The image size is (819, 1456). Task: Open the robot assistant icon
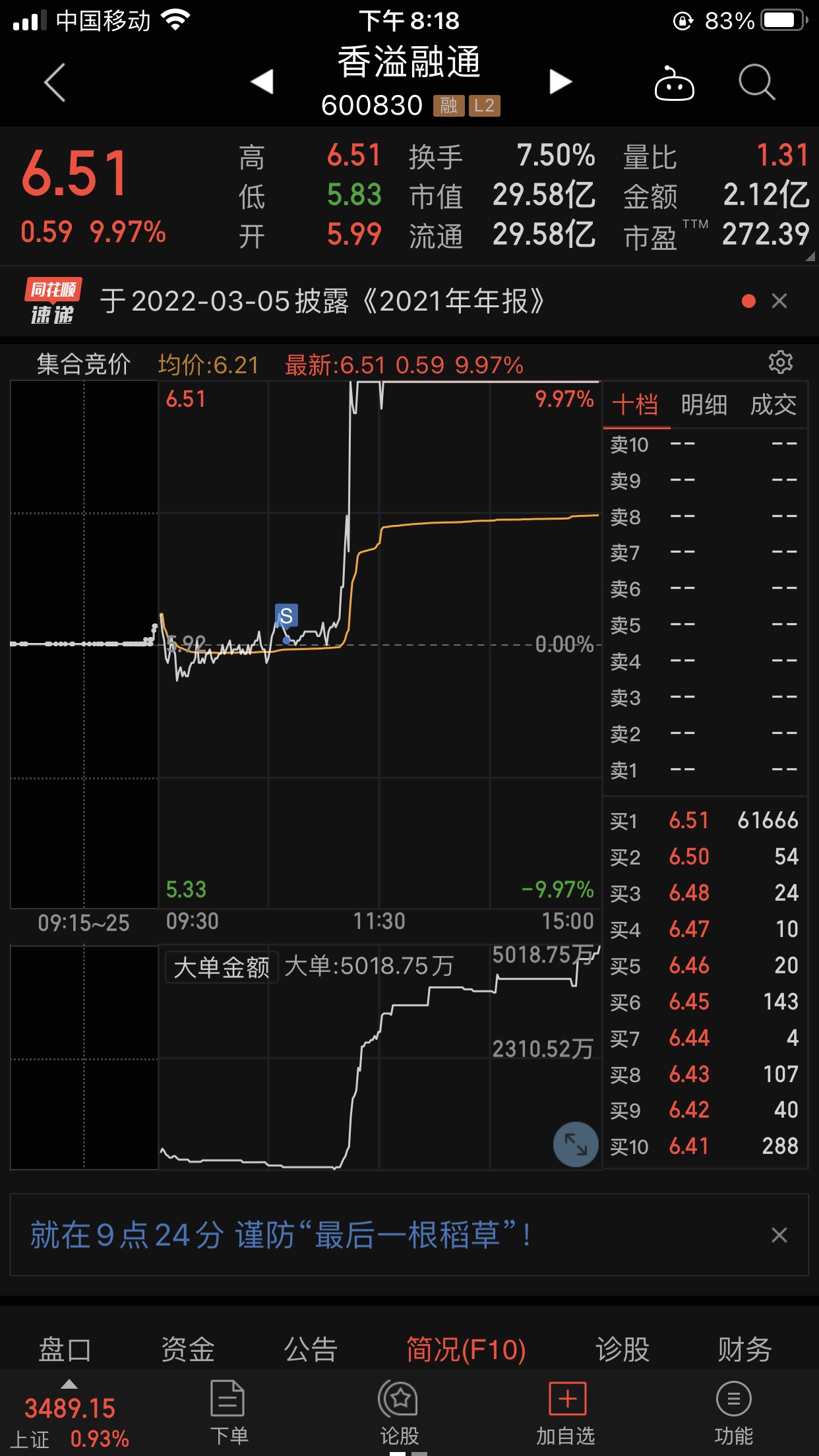click(x=674, y=83)
